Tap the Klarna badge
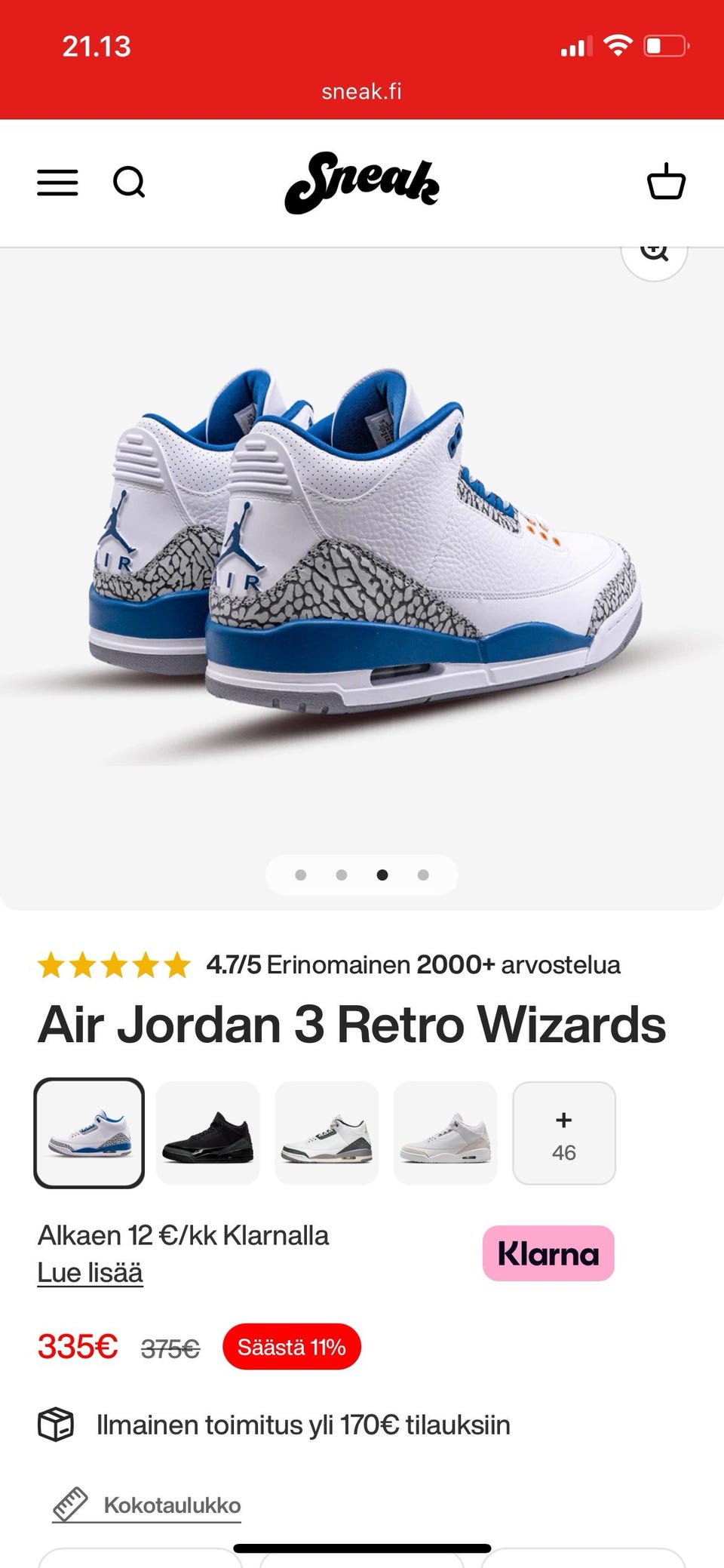 tap(548, 1253)
